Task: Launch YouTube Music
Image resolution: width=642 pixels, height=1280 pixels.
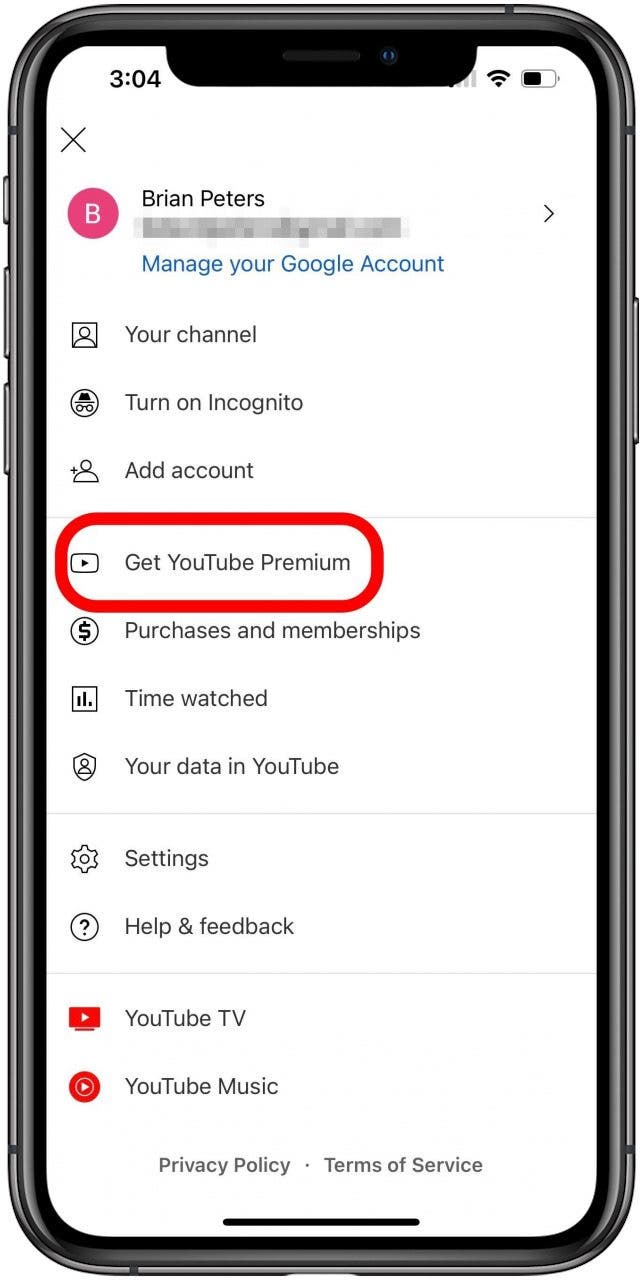Action: [x=201, y=1087]
